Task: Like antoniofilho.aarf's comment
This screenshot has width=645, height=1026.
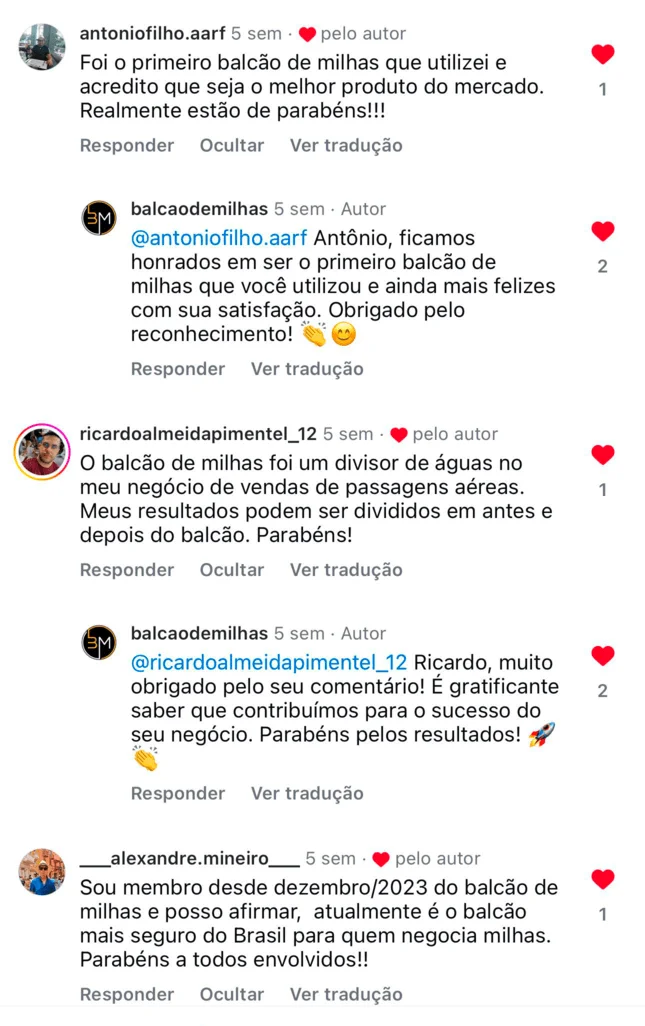Action: 602,55
